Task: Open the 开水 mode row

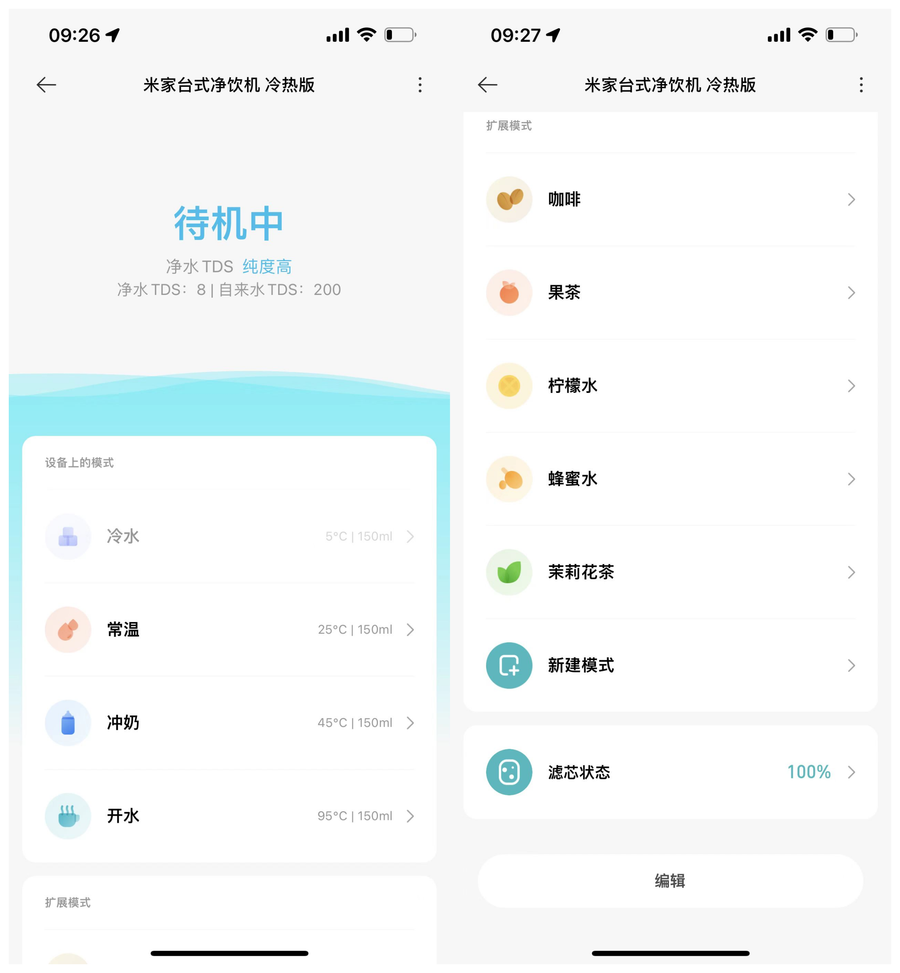Action: 229,816
